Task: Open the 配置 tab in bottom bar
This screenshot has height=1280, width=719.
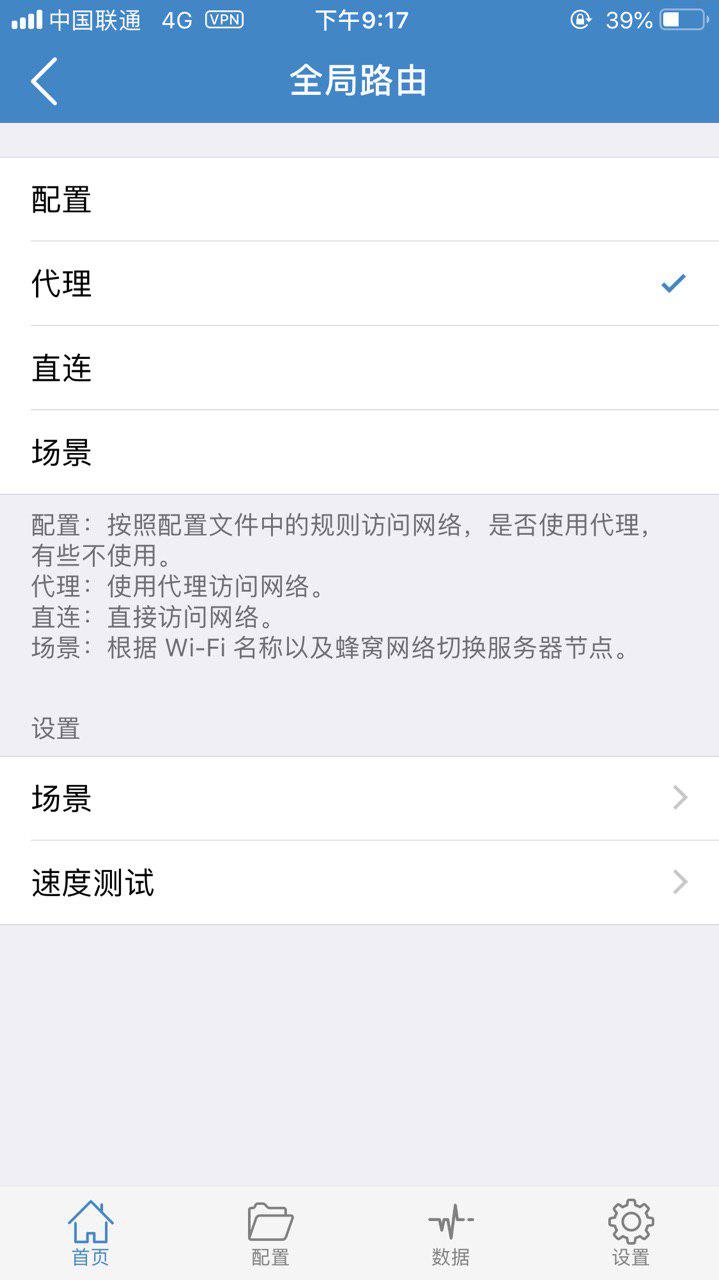Action: 270,1233
